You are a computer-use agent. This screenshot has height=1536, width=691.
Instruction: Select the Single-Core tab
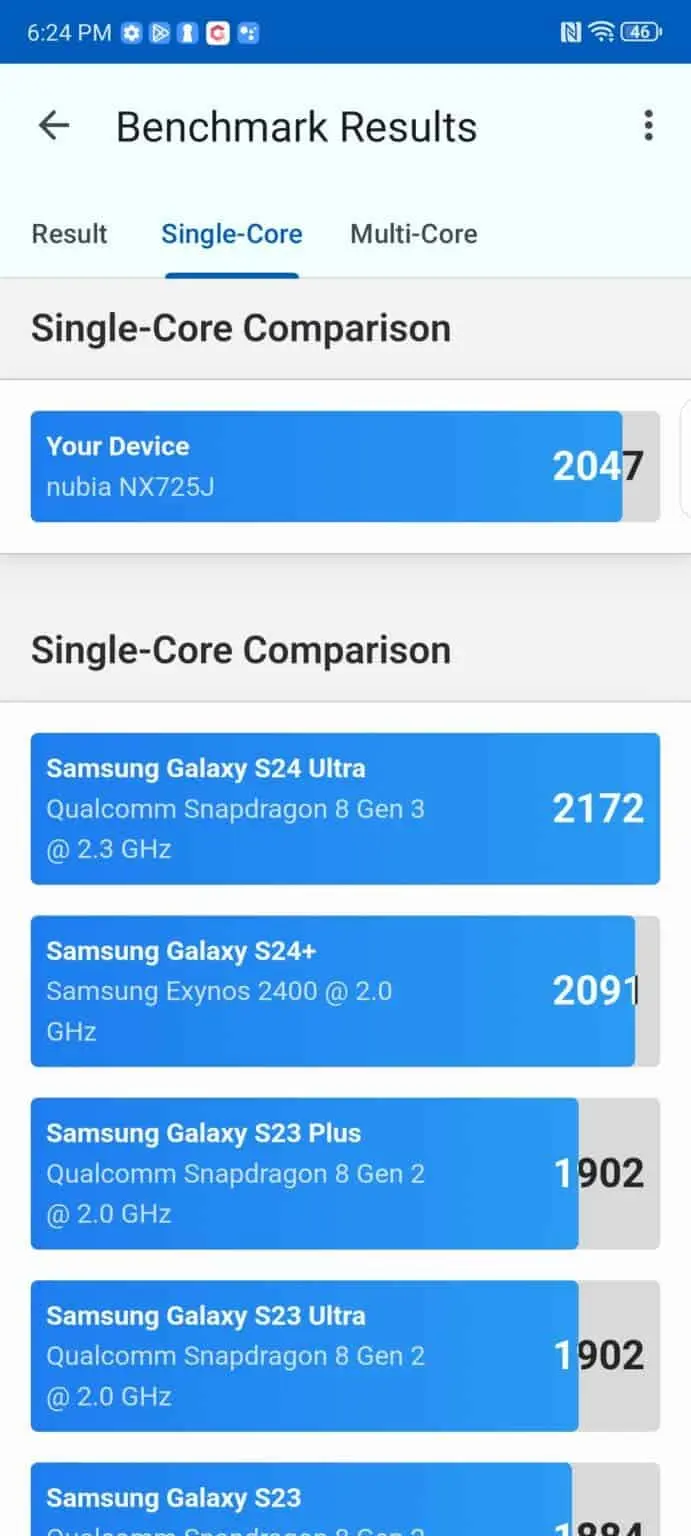click(232, 234)
